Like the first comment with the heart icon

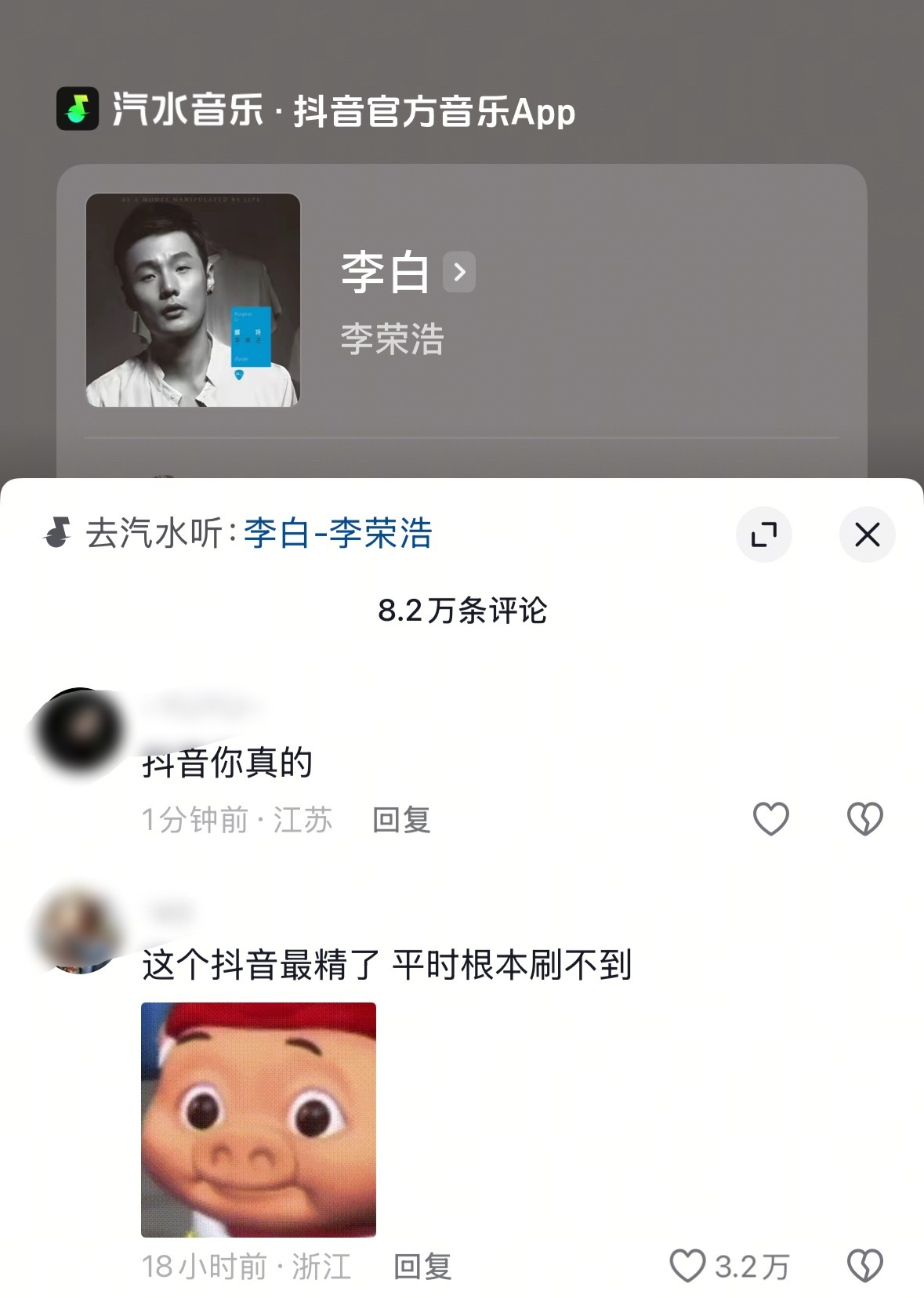(770, 818)
